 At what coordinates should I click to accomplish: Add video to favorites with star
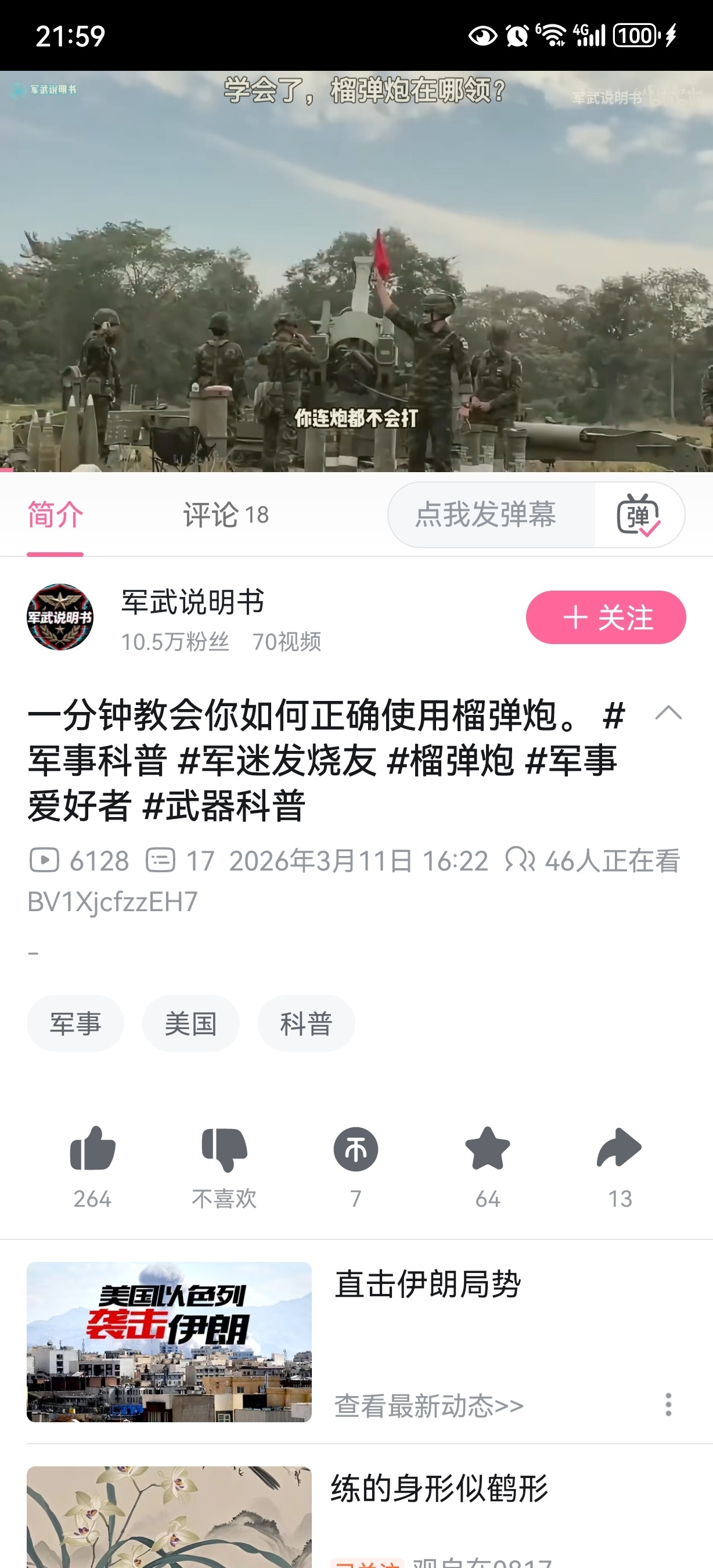coord(487,1149)
